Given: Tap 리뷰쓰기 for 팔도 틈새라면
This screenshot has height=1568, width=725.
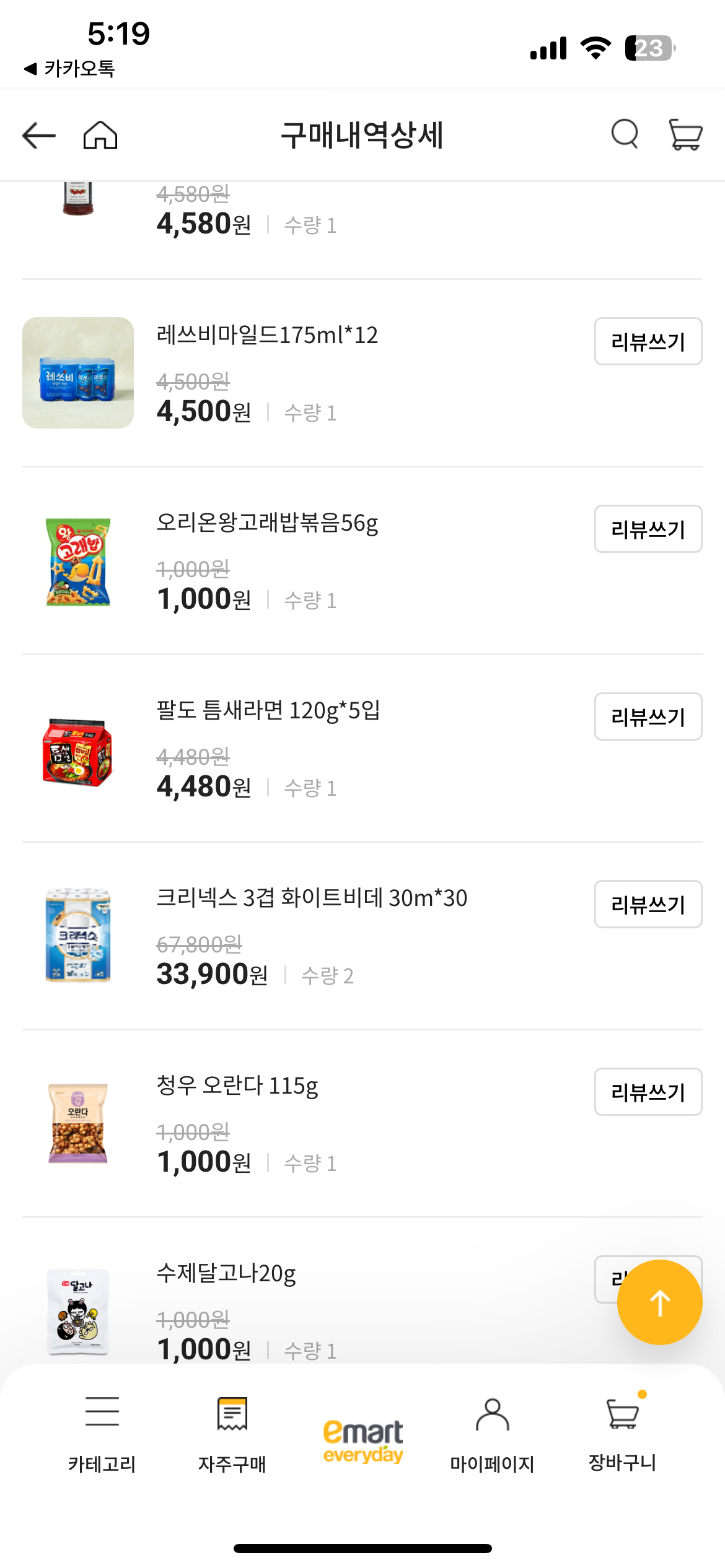Looking at the screenshot, I should 648,716.
